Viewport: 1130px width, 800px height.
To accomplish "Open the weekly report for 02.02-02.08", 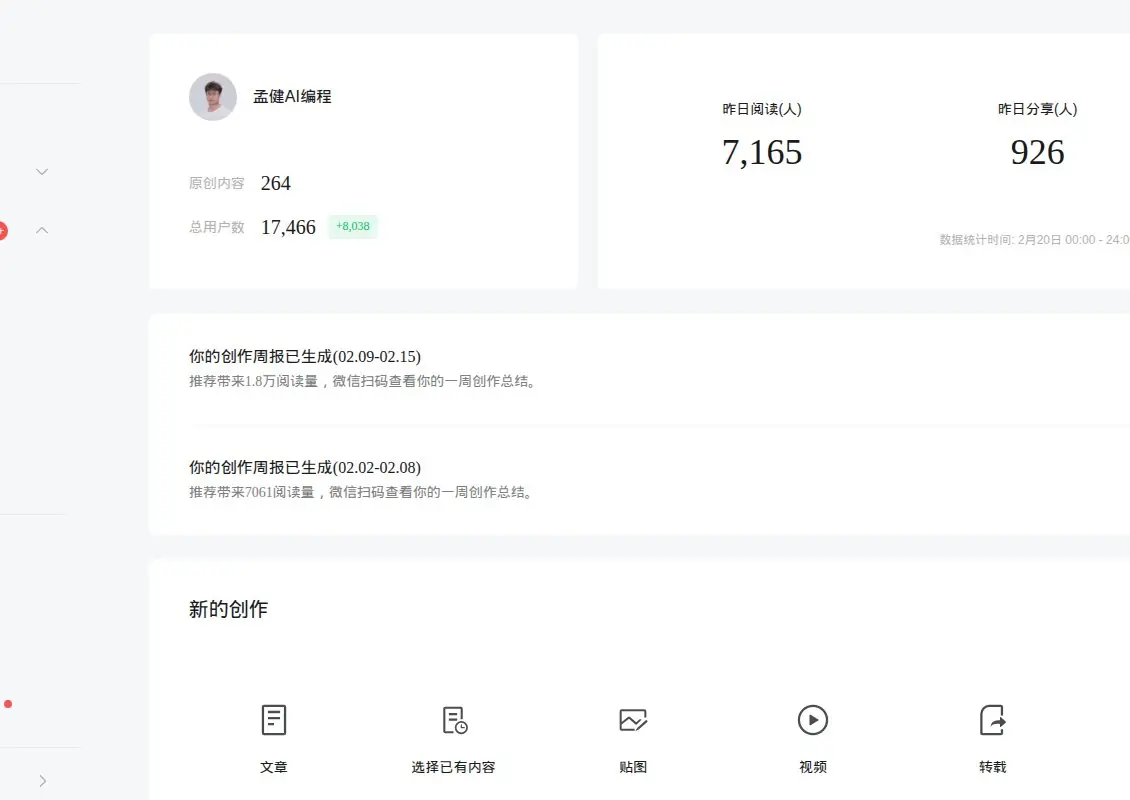I will point(305,468).
